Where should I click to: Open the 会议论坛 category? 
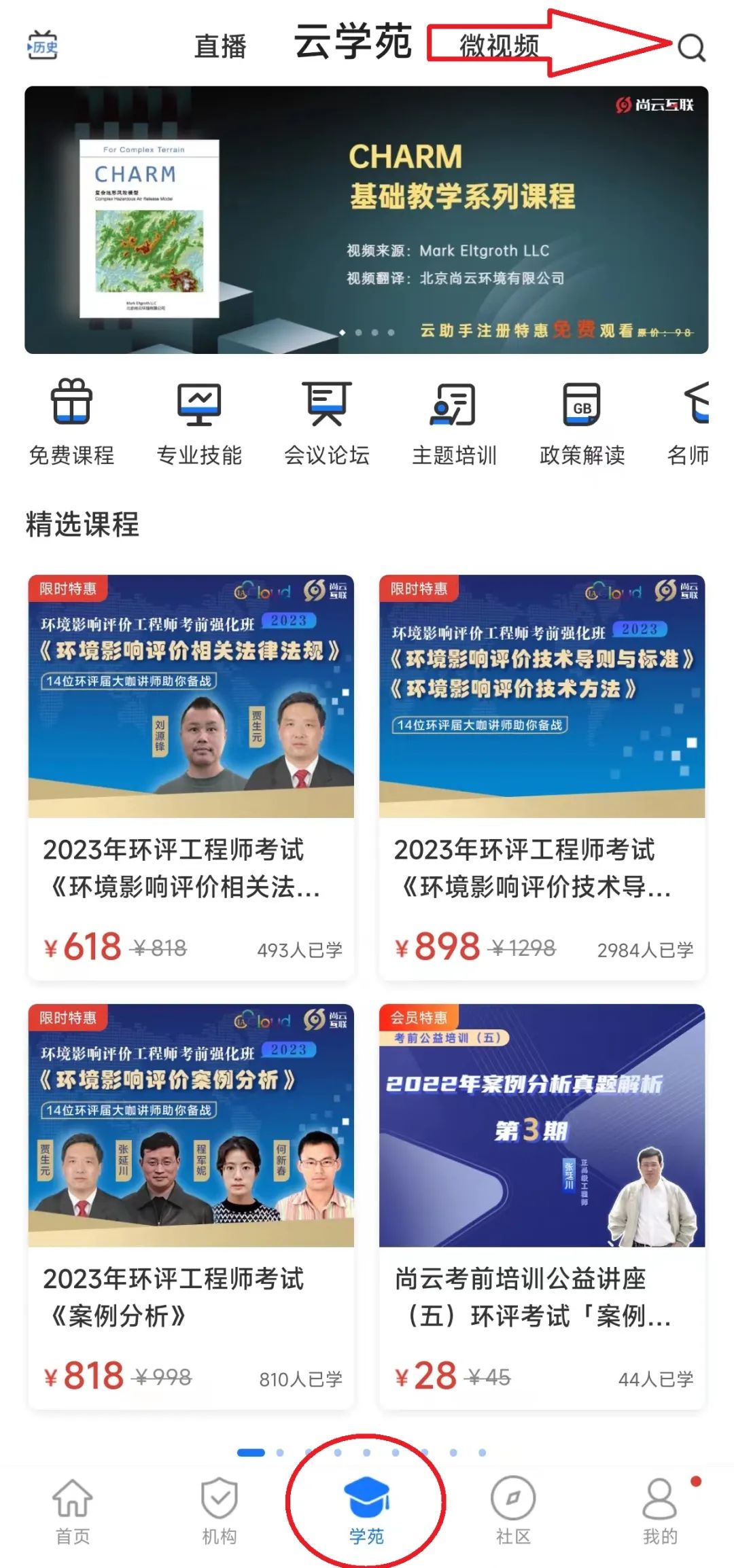tap(327, 423)
